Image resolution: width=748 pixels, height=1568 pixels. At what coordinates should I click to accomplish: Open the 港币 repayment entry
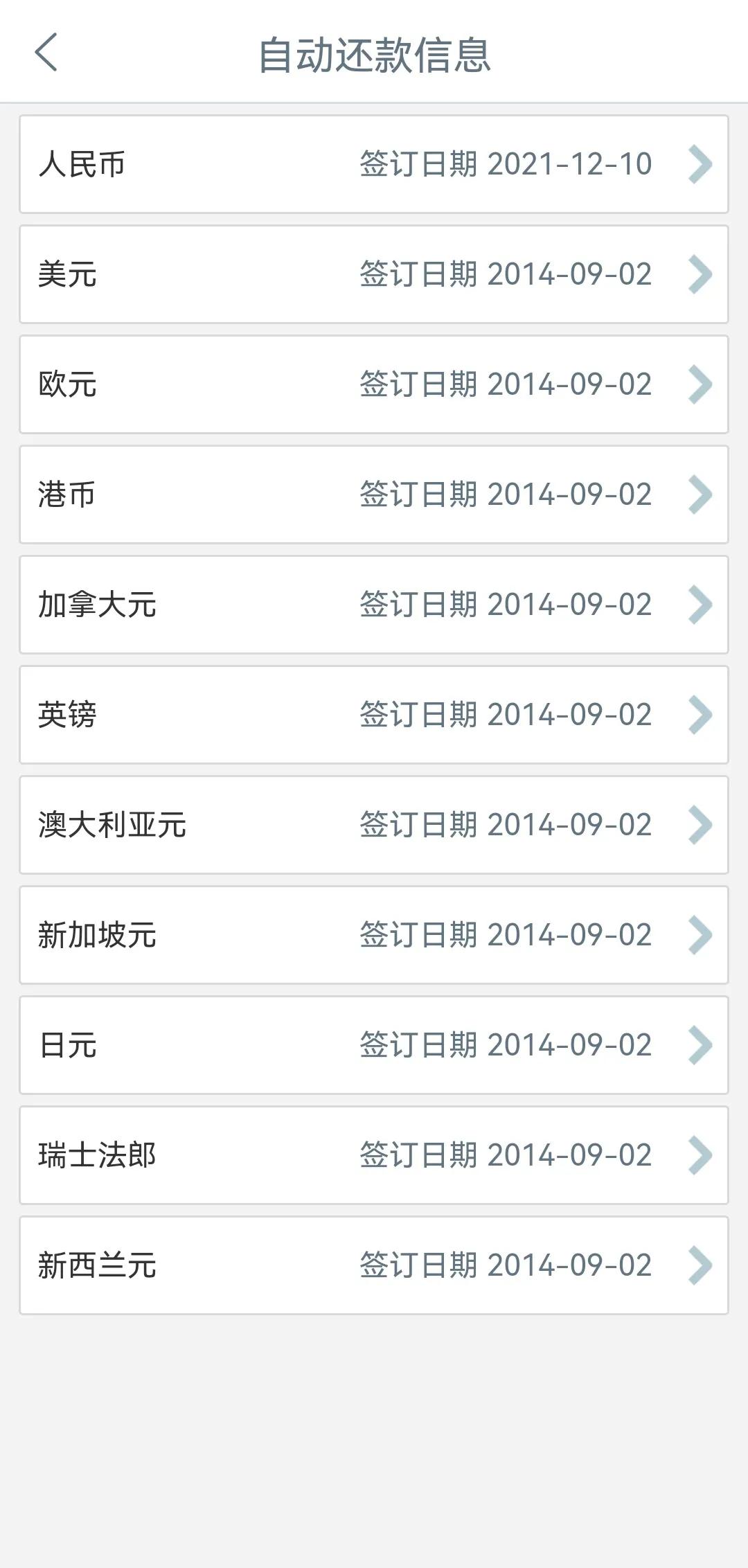[374, 495]
